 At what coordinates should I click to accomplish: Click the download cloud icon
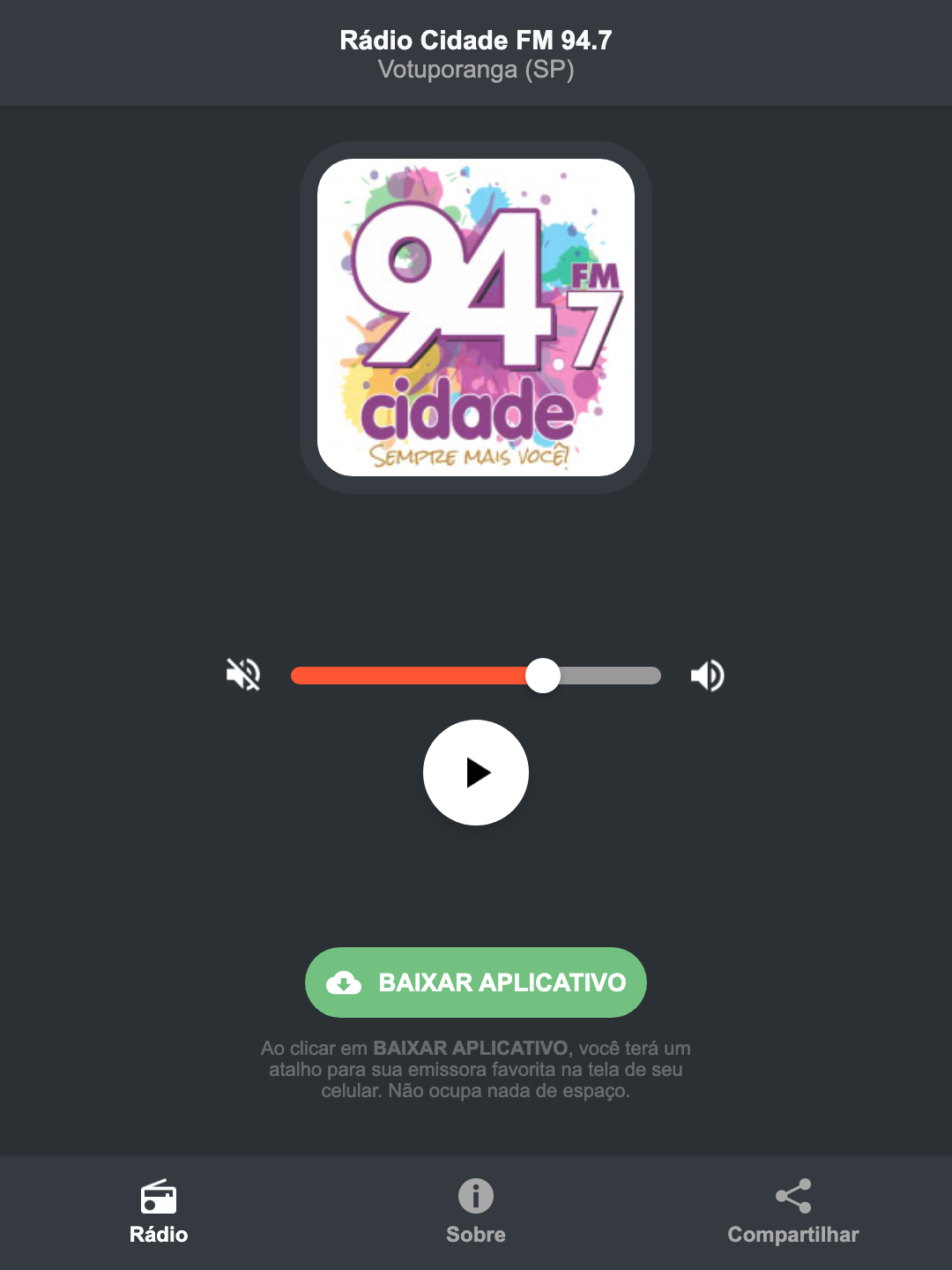click(x=346, y=982)
